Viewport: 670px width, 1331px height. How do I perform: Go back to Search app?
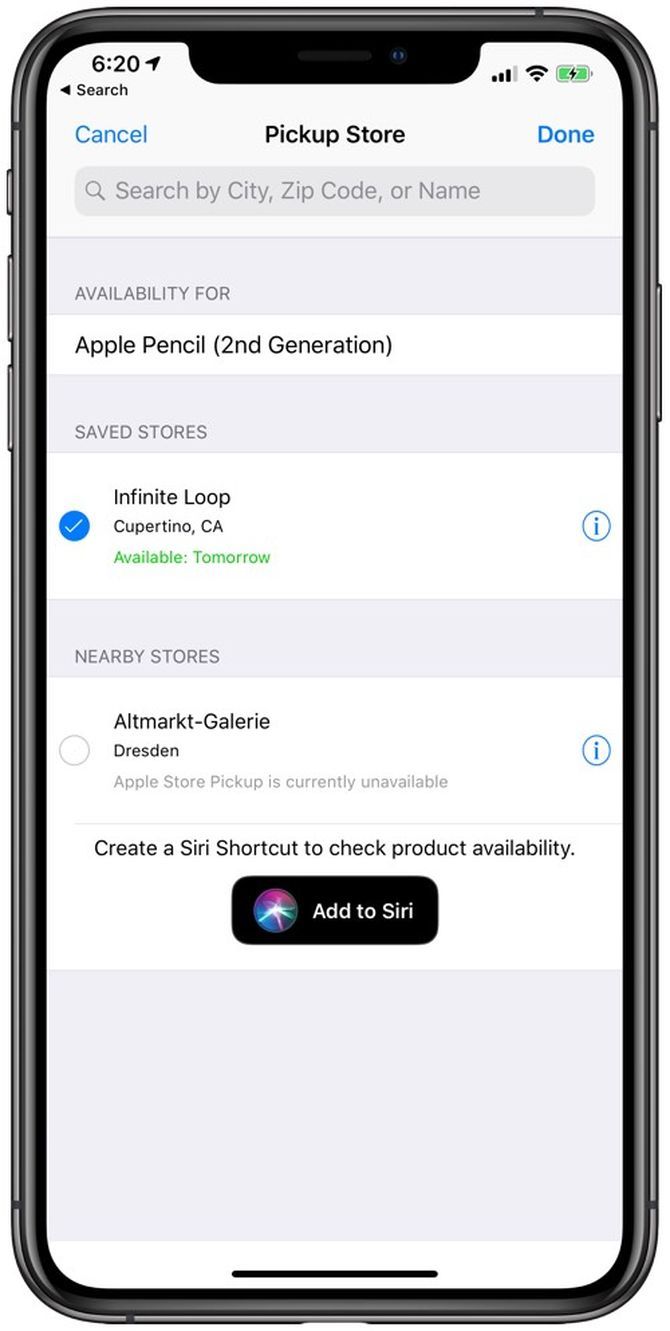(94, 90)
